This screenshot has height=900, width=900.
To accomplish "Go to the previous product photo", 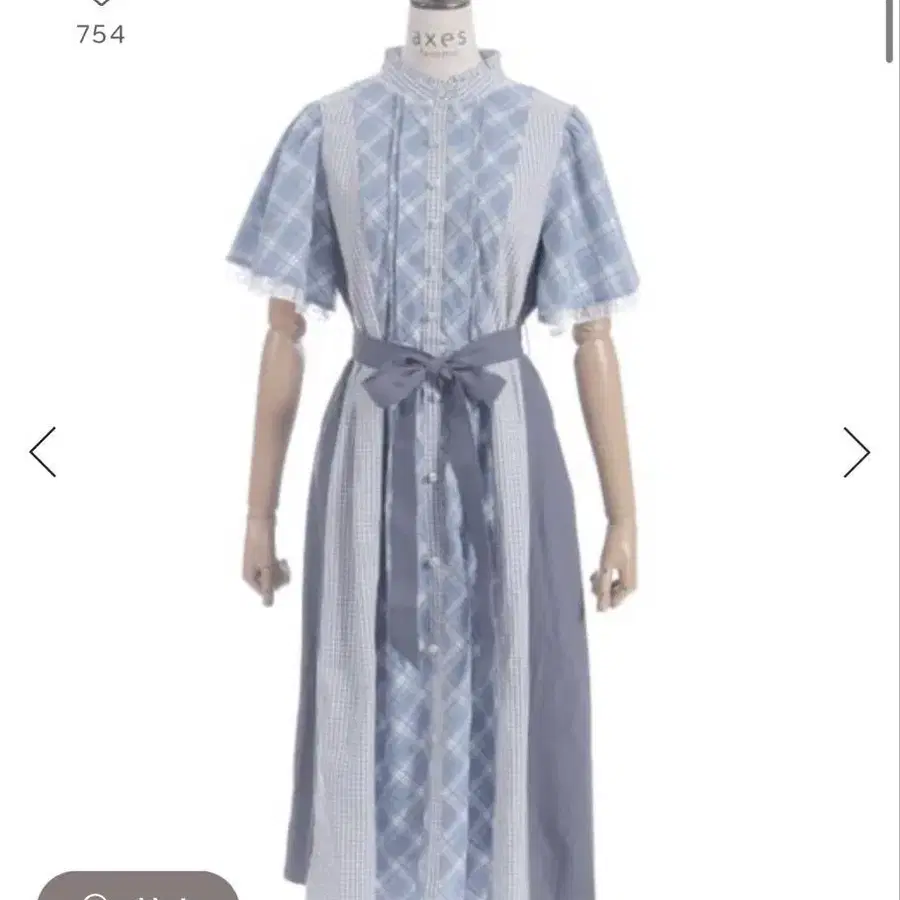I will point(43,452).
